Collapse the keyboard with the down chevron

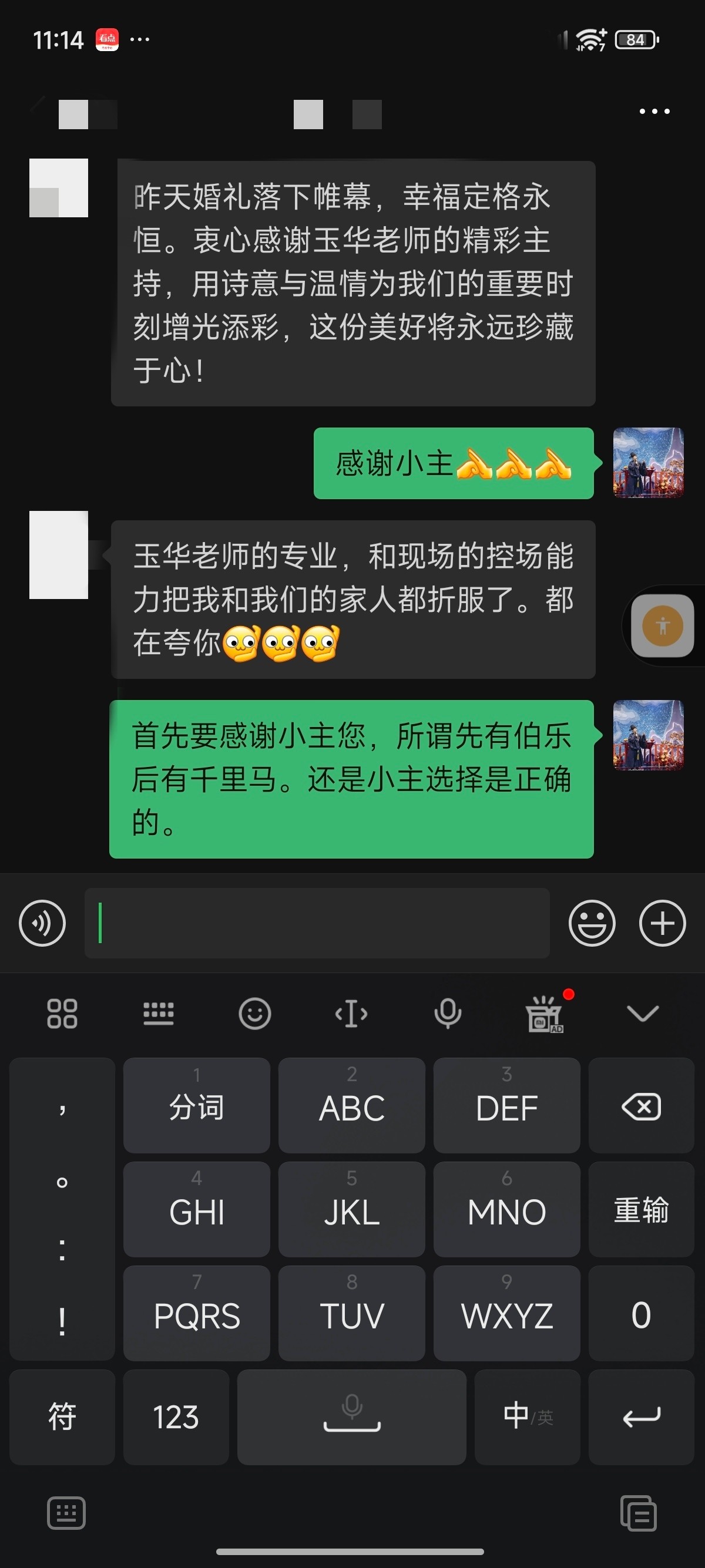(643, 1014)
